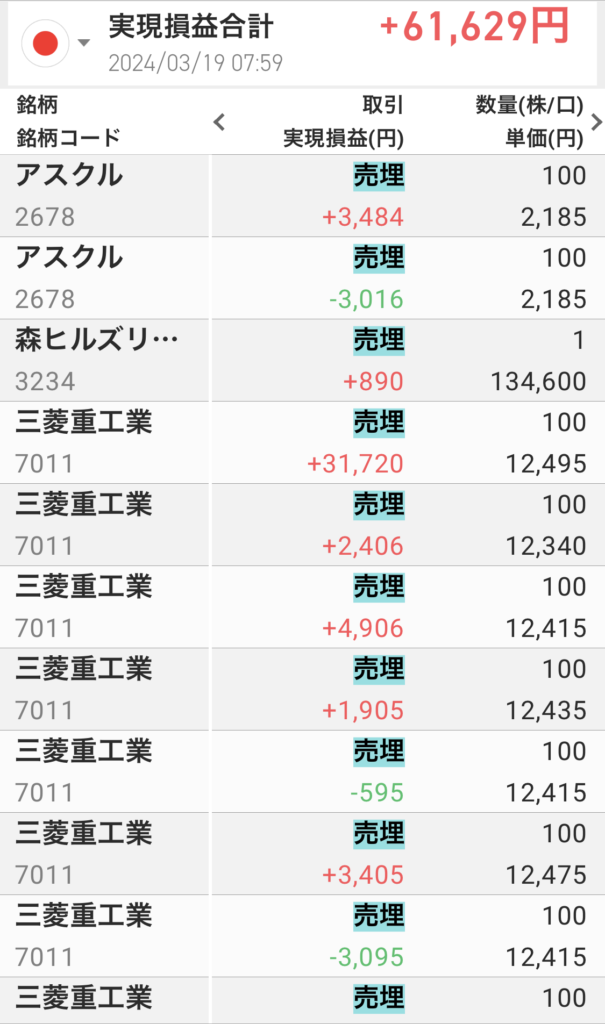Open the アスクル row with +3,484 profit
The image size is (605, 1024).
[x=302, y=196]
